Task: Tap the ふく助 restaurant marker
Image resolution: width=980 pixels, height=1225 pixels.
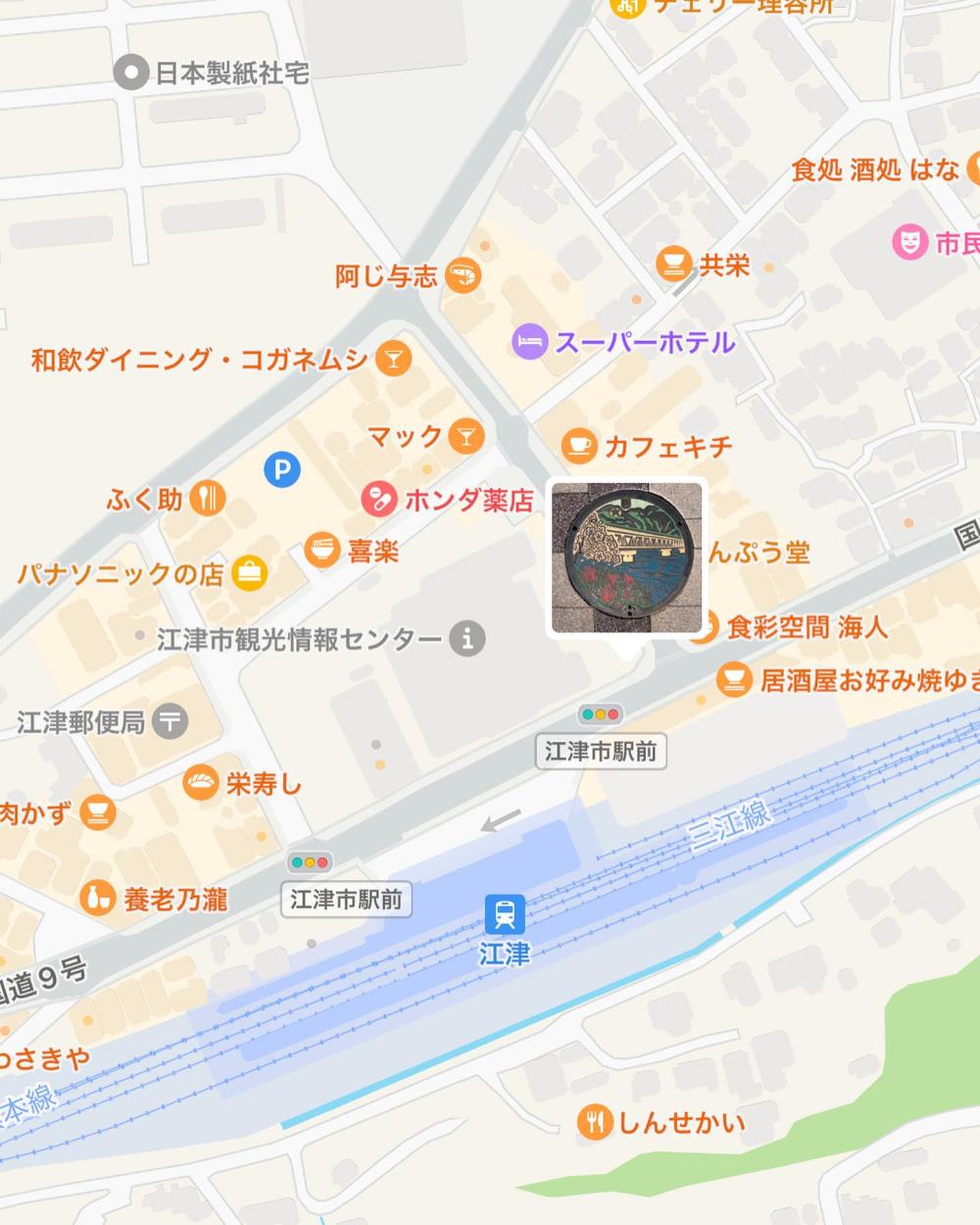Action: click(x=209, y=499)
